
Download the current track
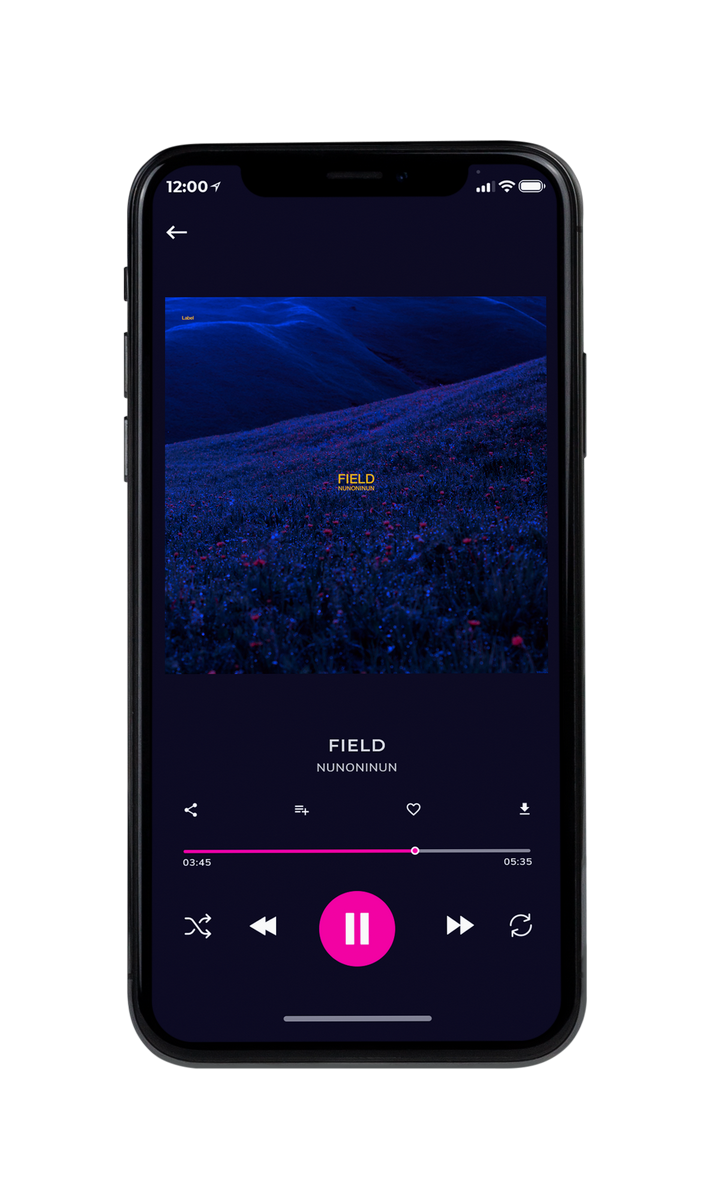click(x=524, y=809)
